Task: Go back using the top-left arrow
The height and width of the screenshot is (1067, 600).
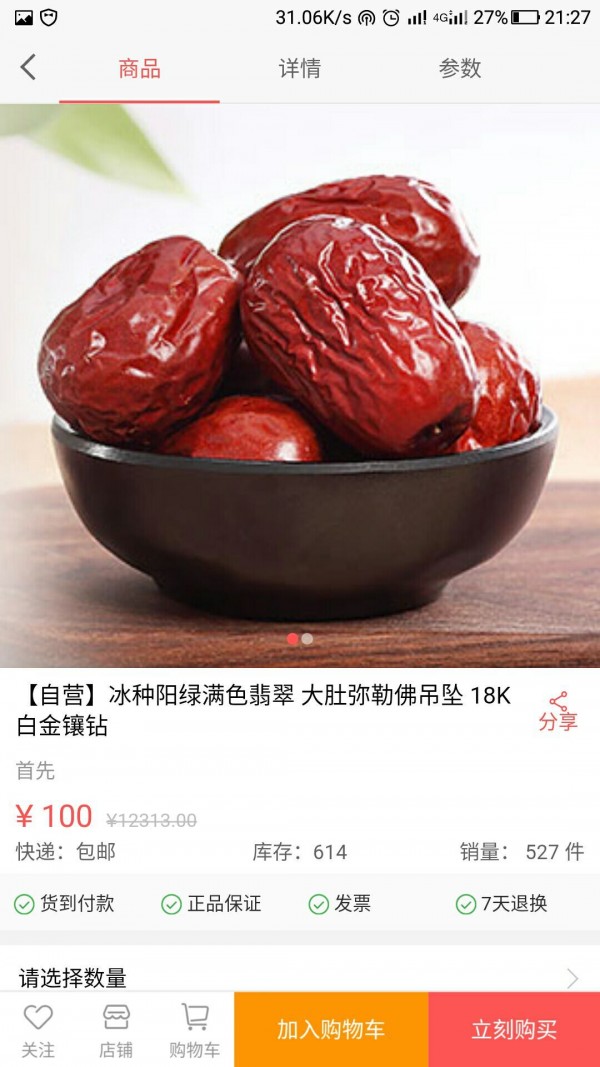Action: coord(28,68)
